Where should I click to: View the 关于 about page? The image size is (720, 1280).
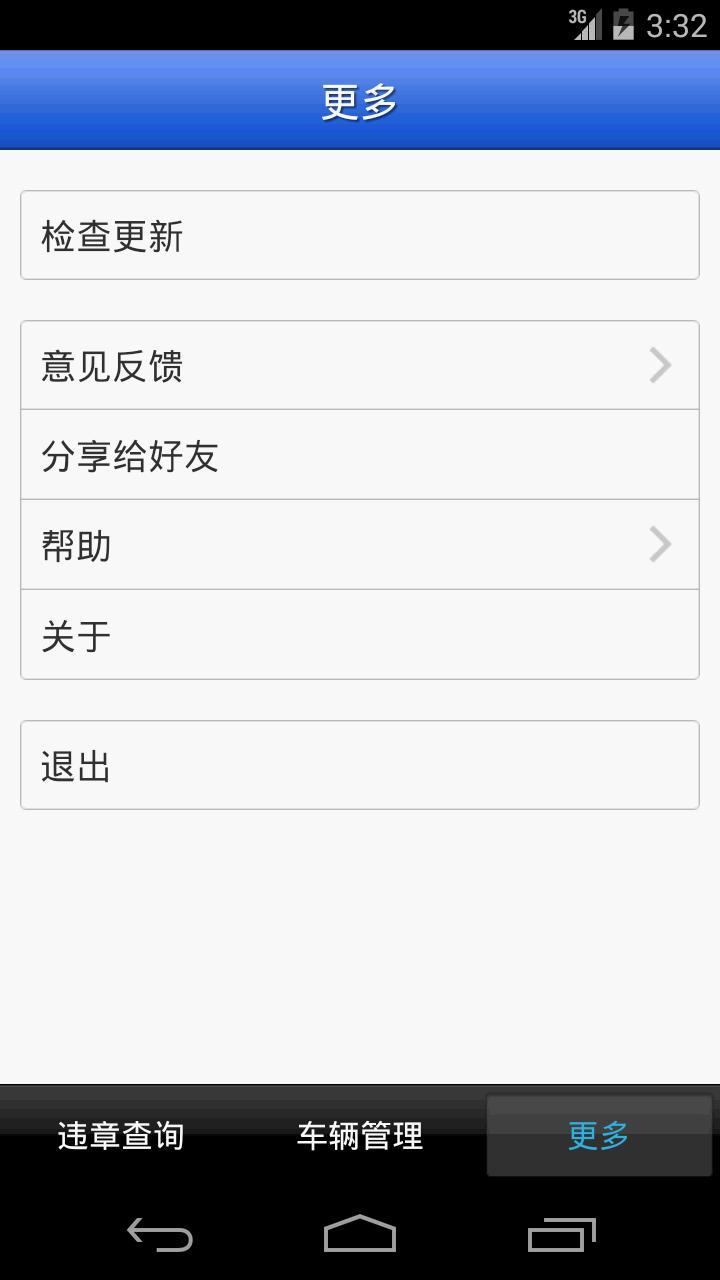[360, 636]
